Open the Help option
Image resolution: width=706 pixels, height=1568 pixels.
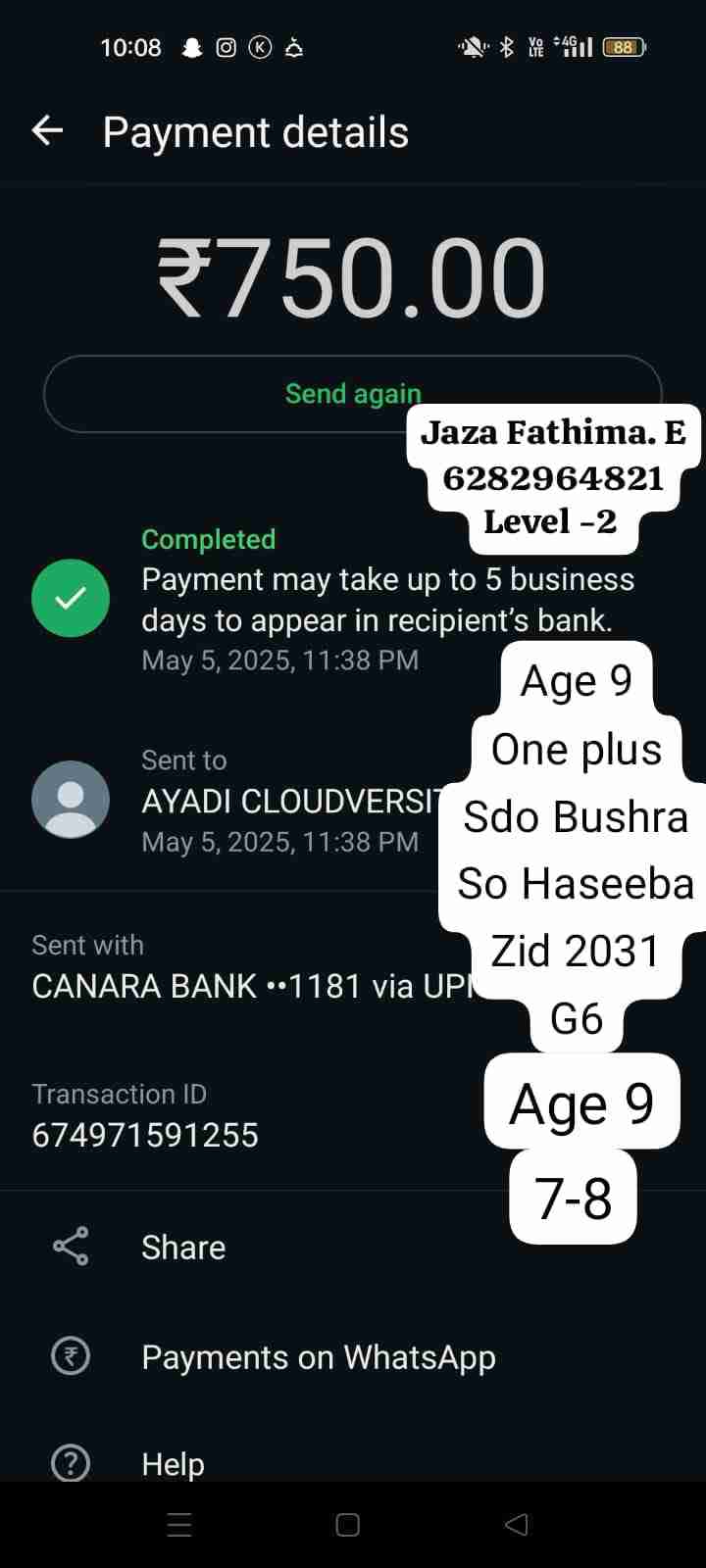pos(173,1463)
